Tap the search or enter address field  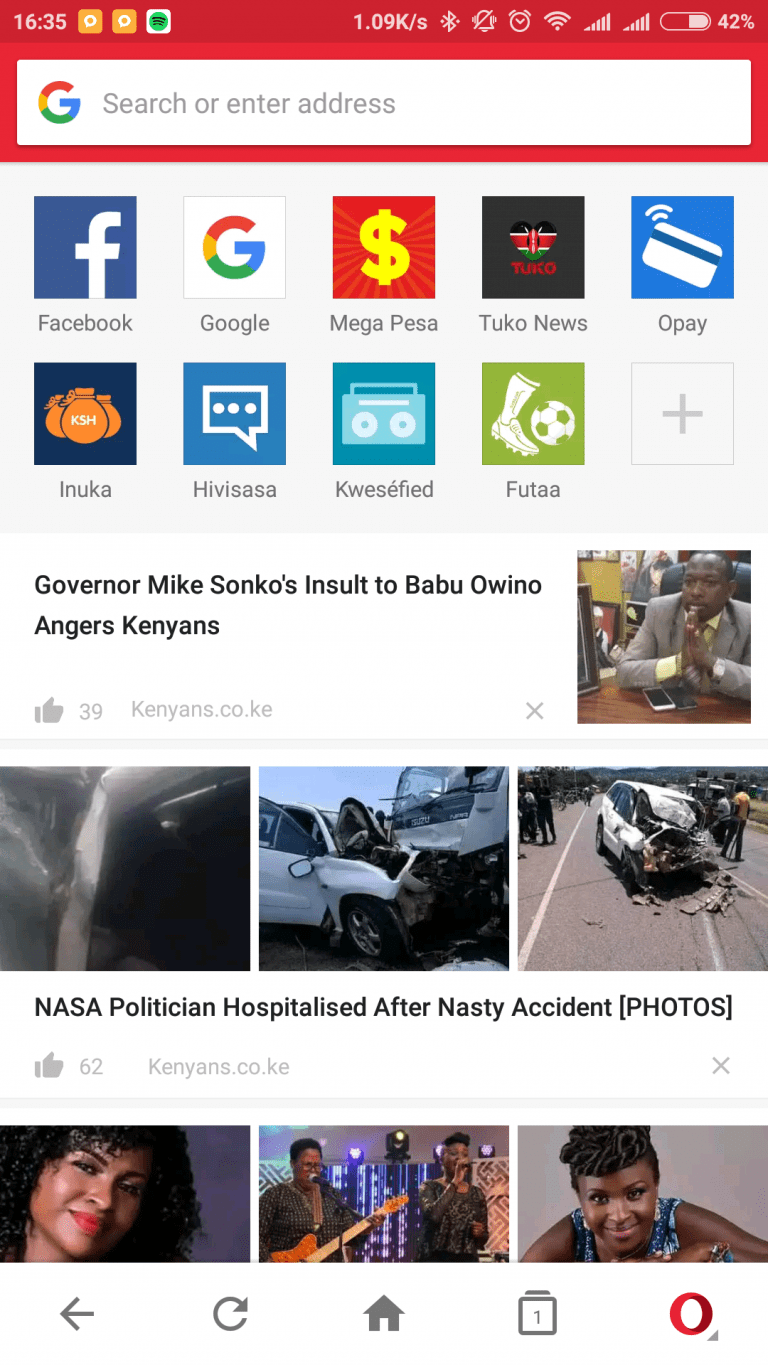384,103
